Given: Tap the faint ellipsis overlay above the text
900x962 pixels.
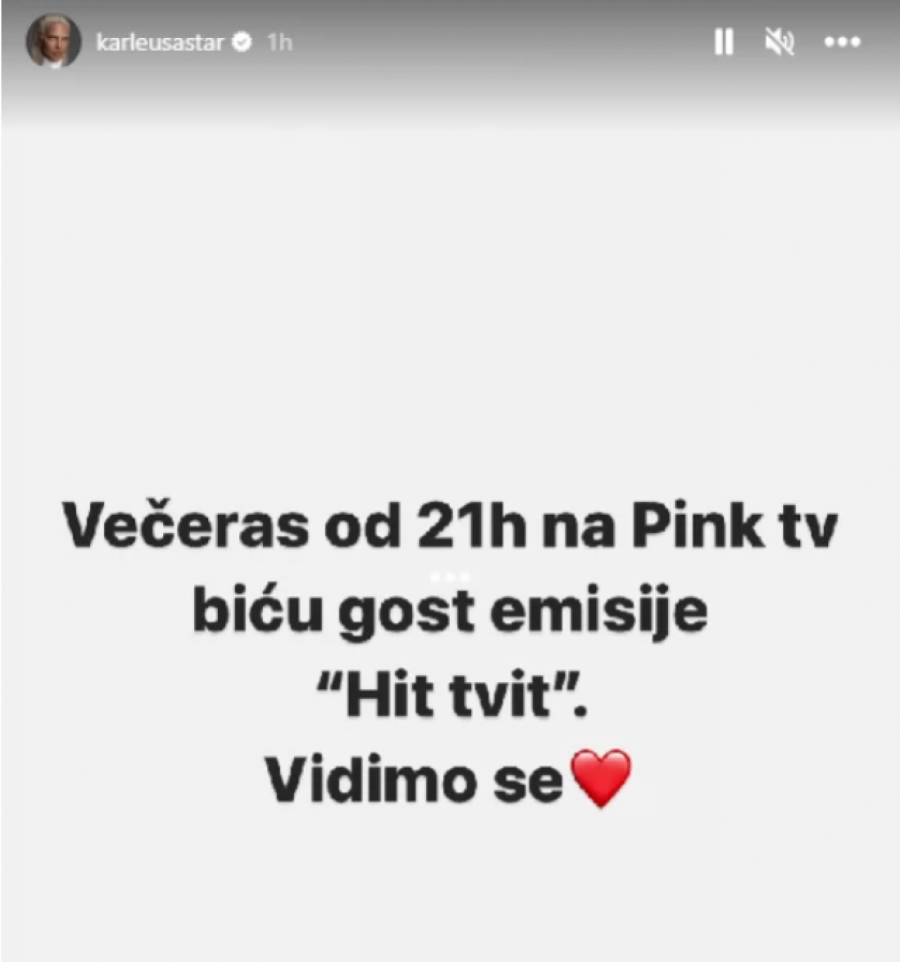Looking at the screenshot, I should point(450,575).
